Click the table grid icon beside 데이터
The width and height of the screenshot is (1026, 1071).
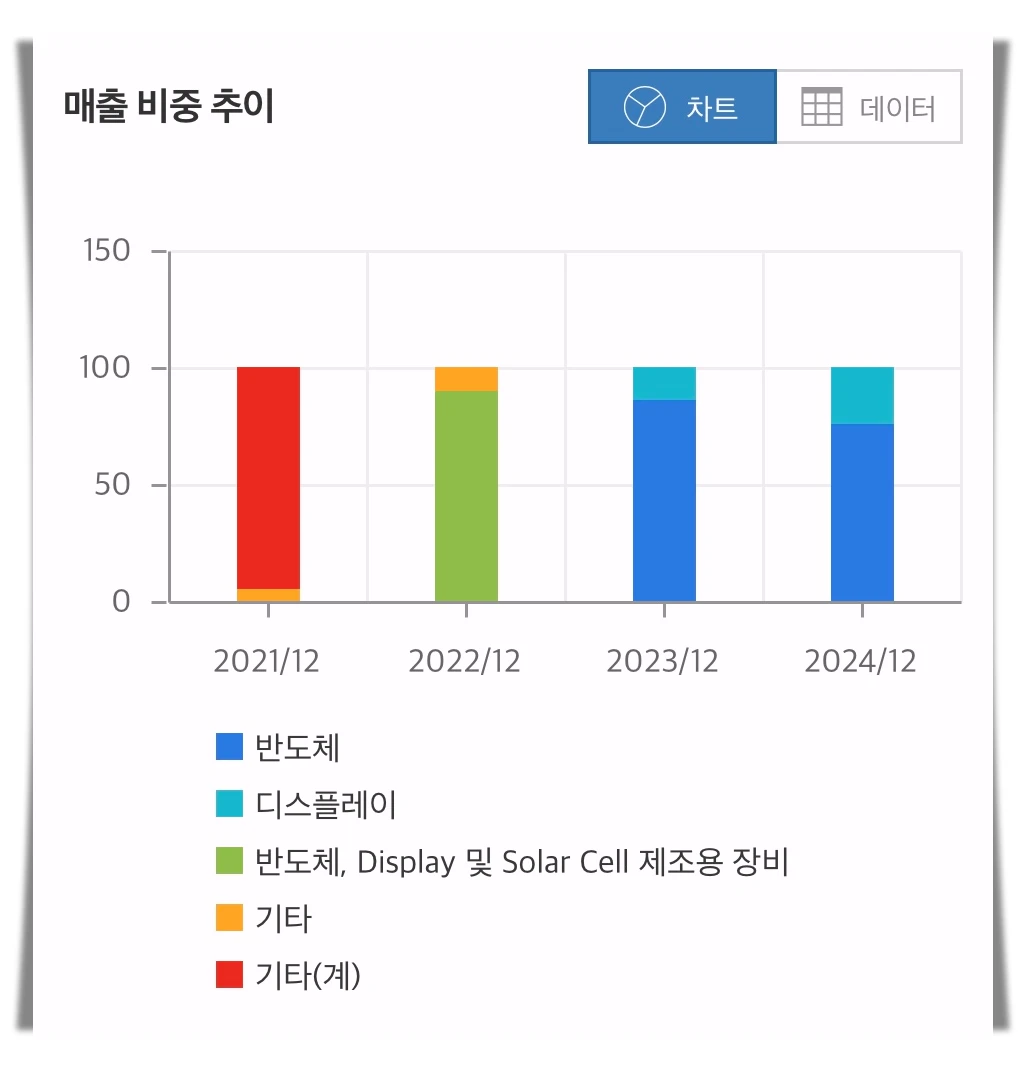click(820, 106)
